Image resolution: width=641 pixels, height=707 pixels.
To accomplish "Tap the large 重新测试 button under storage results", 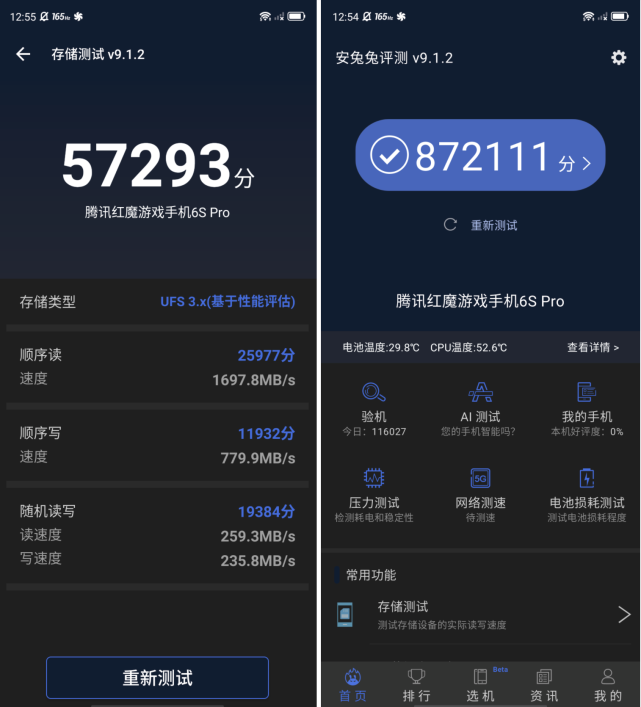I will pos(157,677).
